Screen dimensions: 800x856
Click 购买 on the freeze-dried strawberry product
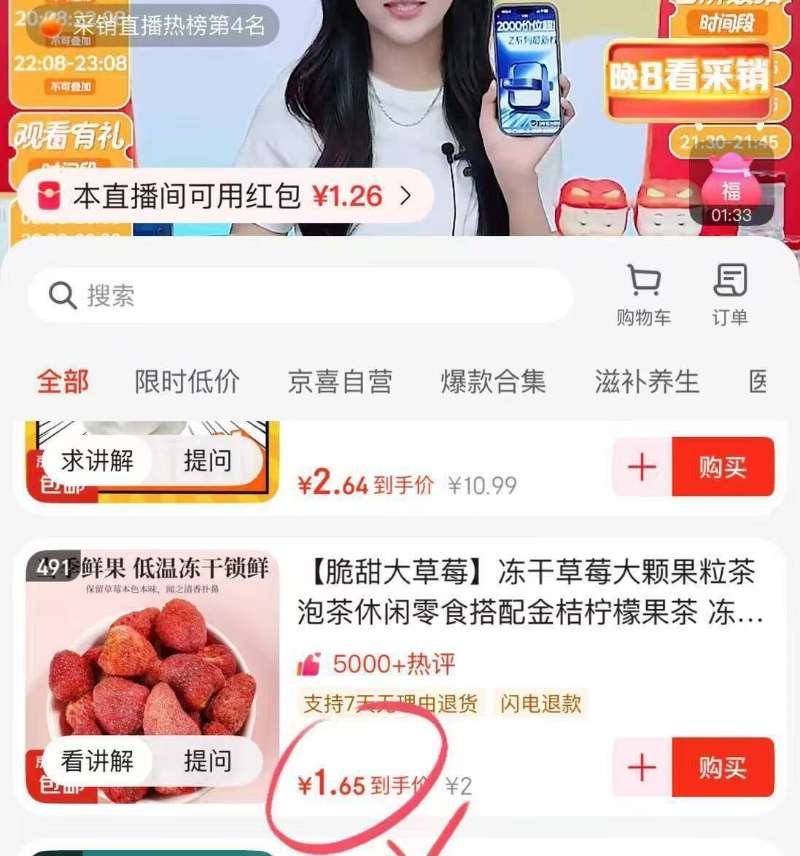click(724, 770)
